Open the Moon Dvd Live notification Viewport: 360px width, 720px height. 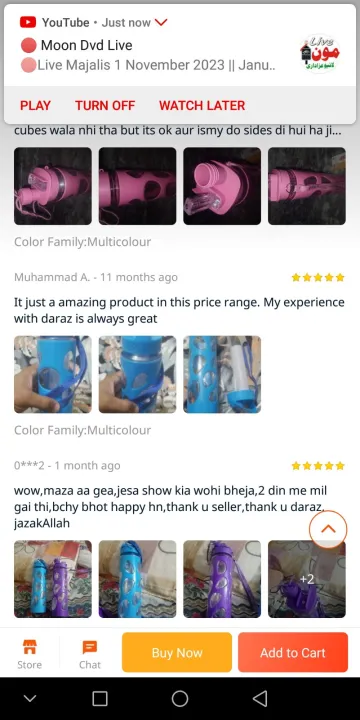(180, 45)
